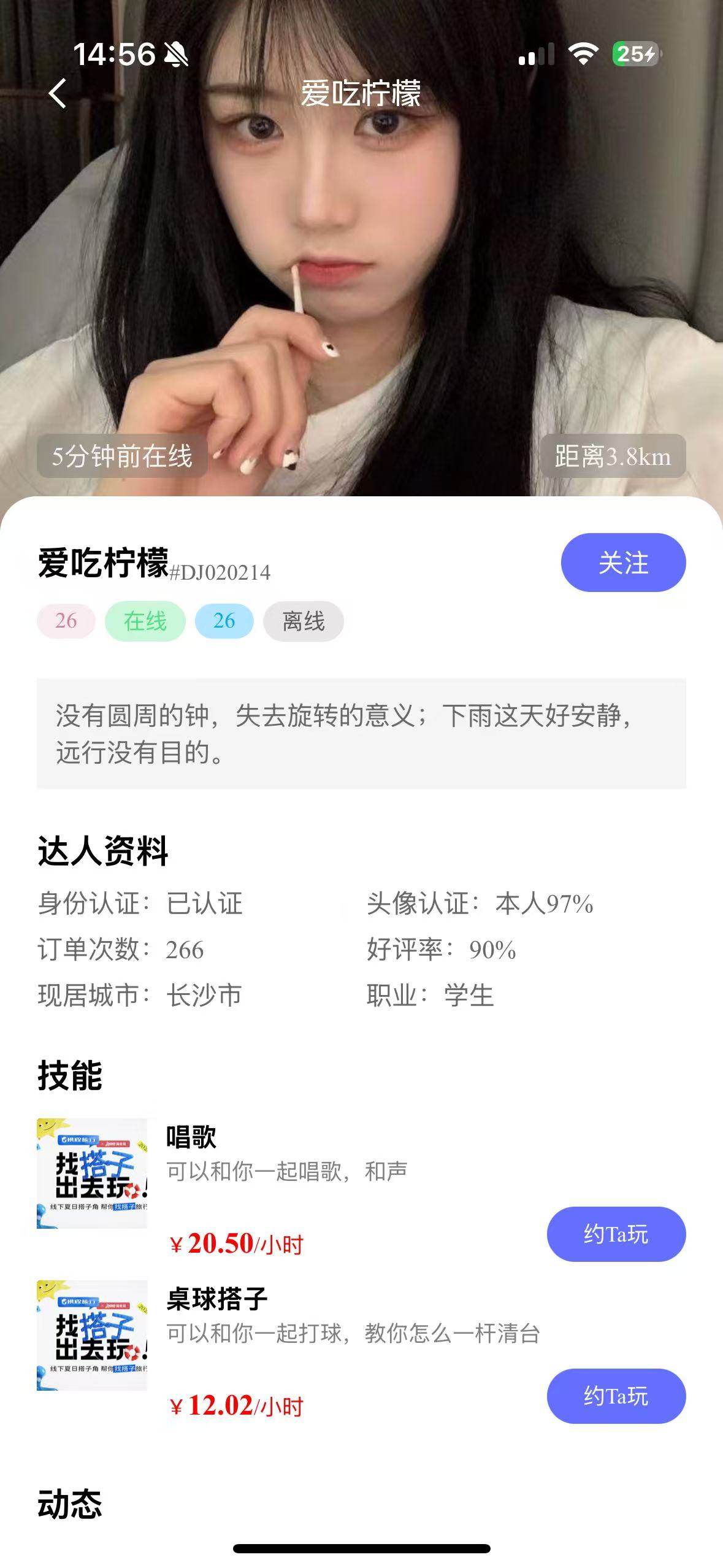The width and height of the screenshot is (723, 1568).
Task: Go back using the top-left arrow
Action: tap(58, 94)
